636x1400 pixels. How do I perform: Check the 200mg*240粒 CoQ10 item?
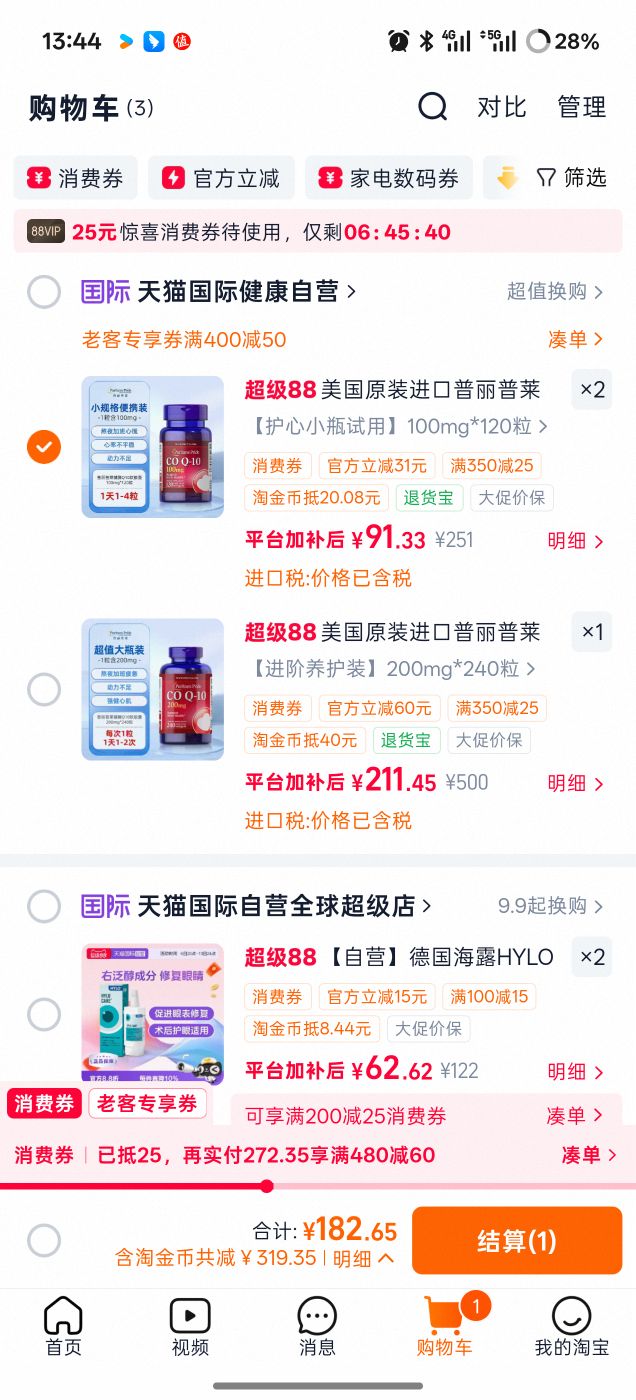click(x=44, y=689)
